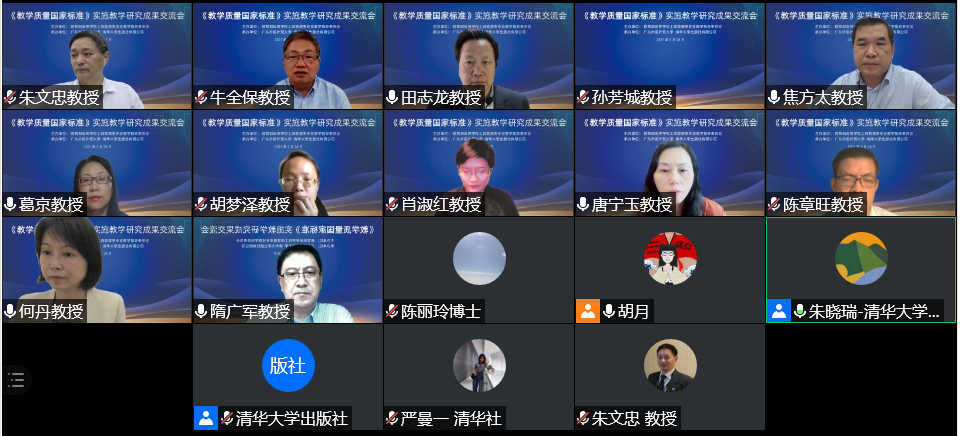The height and width of the screenshot is (436, 960).
Task: Select 肖淑红教授's video tile
Action: pyautogui.click(x=479, y=163)
